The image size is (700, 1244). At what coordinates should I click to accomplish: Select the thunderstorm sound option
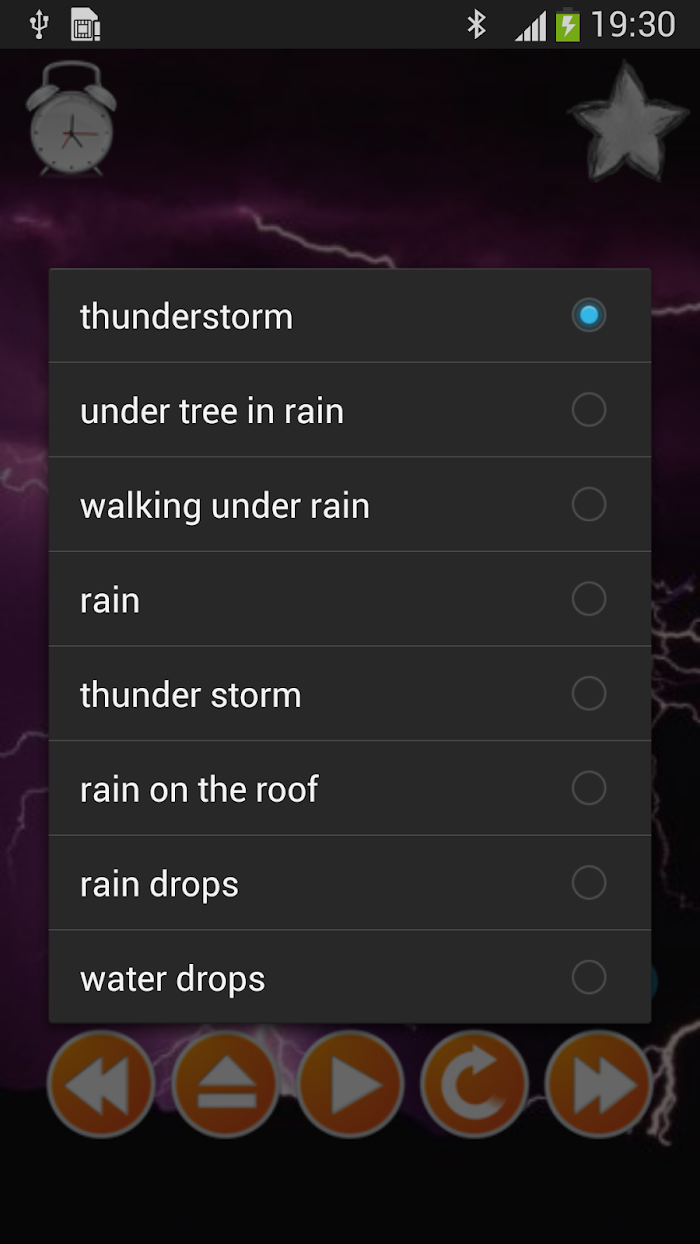(x=350, y=316)
